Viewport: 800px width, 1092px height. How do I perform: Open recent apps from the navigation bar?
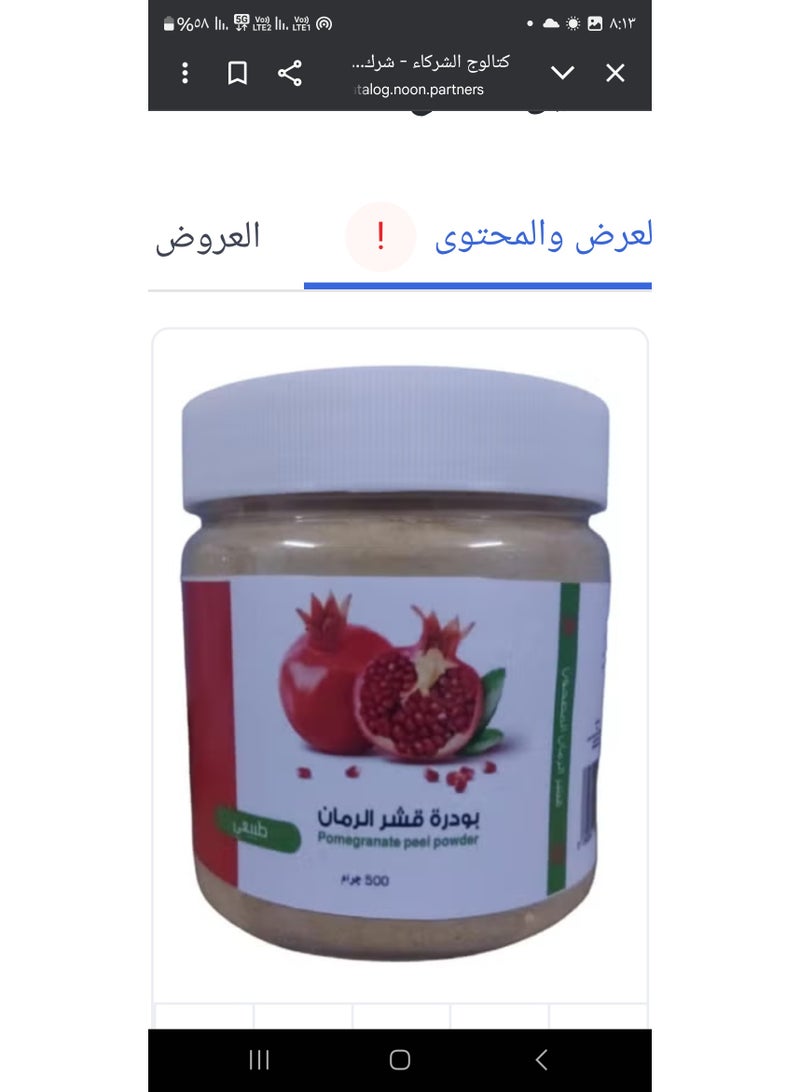tap(259, 1058)
